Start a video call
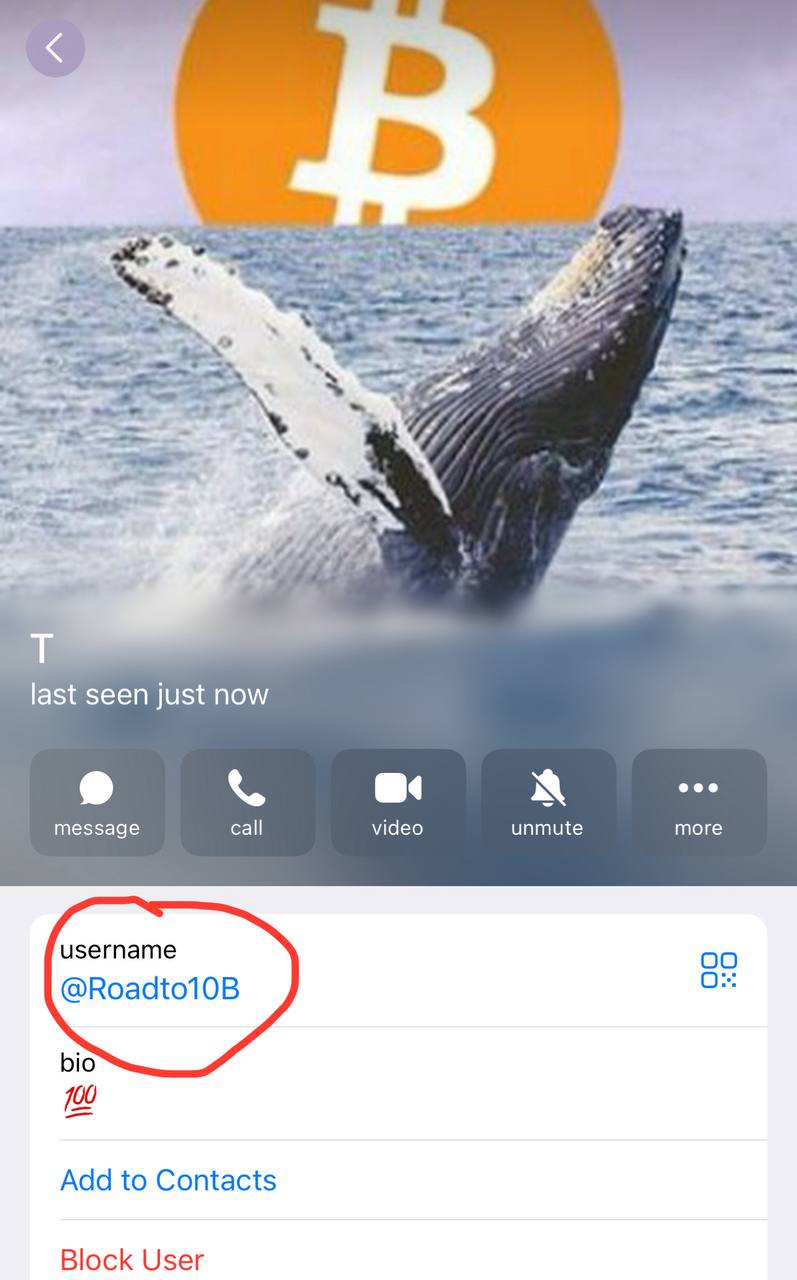 398,803
